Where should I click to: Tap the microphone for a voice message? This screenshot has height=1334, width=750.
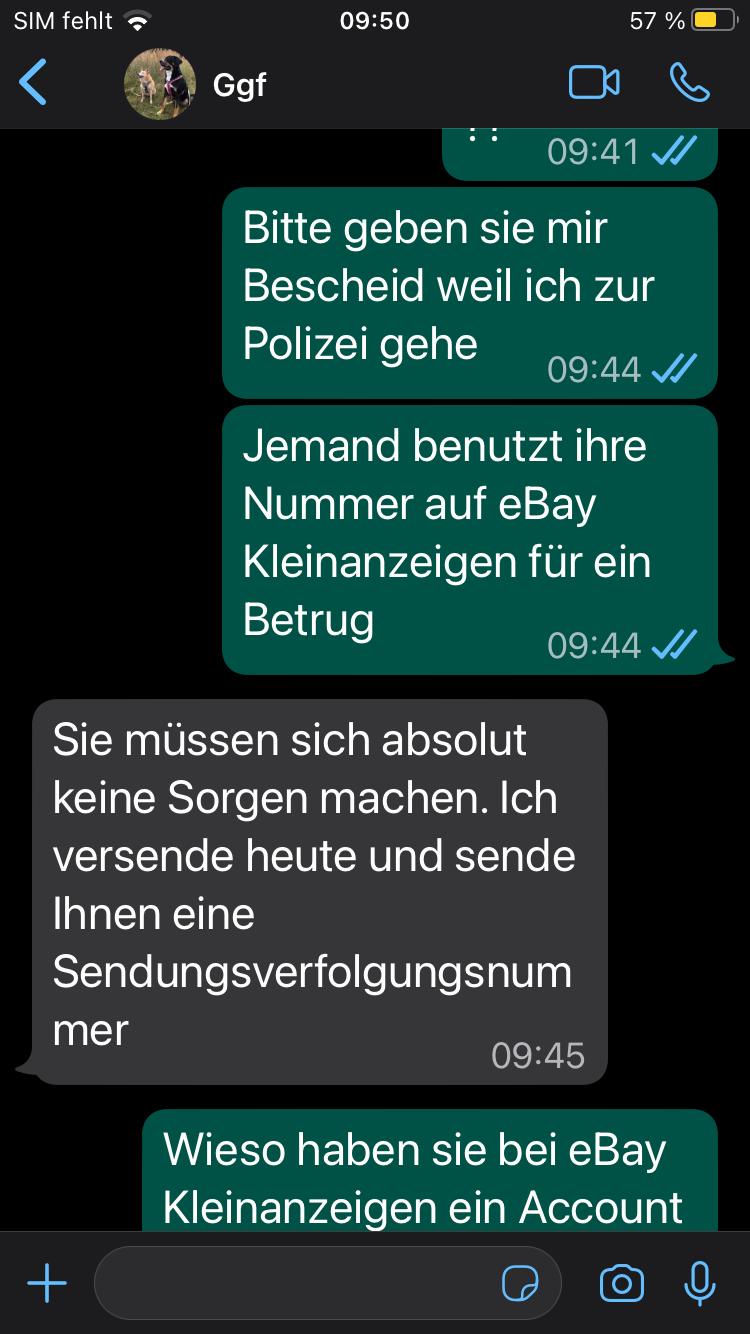[x=700, y=1283]
